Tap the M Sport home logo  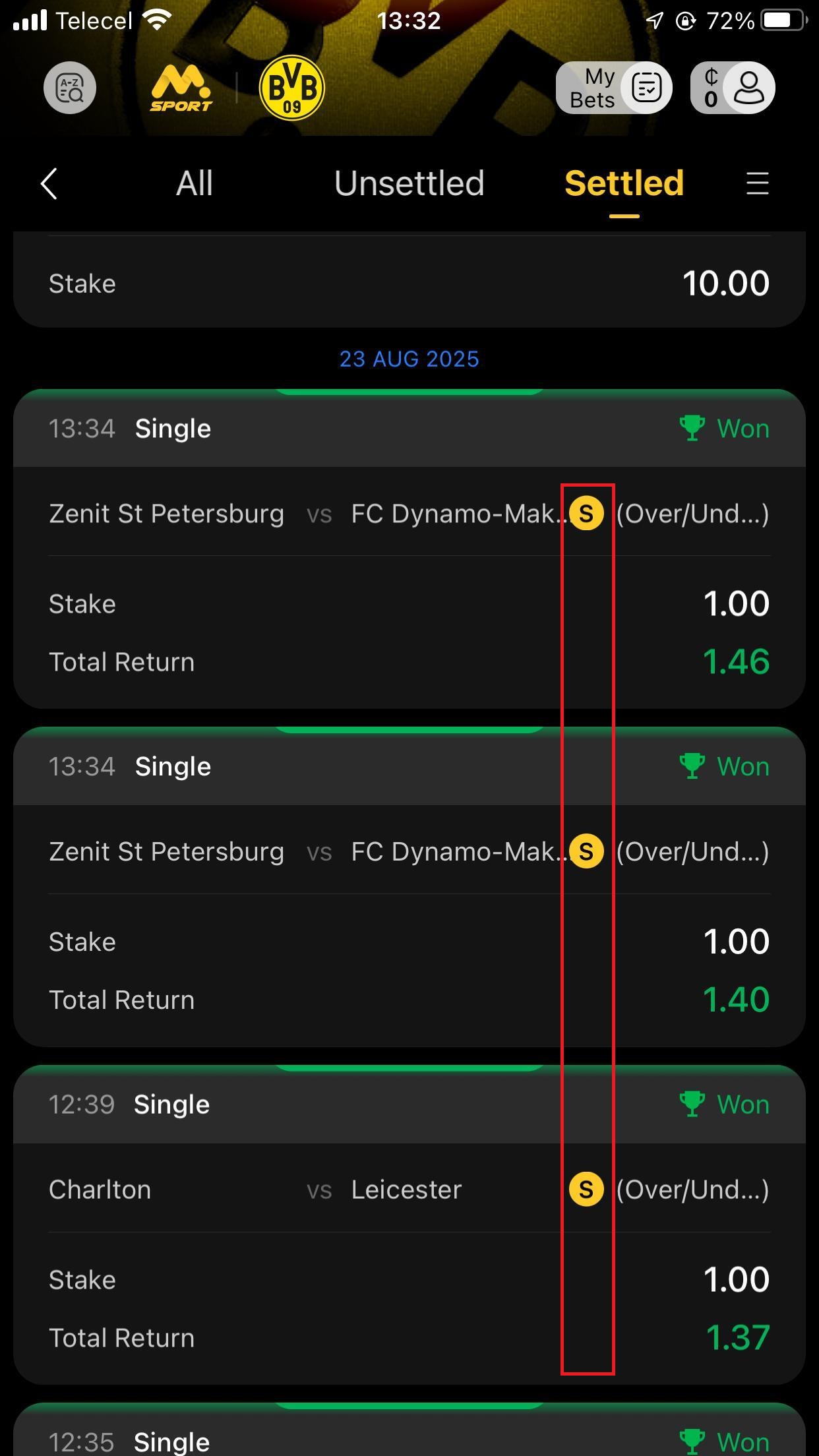181,88
